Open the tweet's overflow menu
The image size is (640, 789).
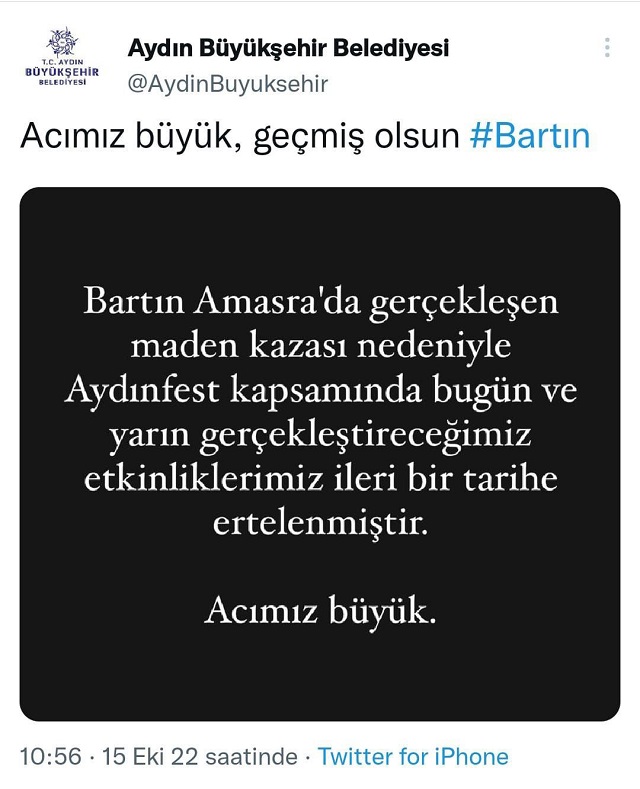coord(607,48)
